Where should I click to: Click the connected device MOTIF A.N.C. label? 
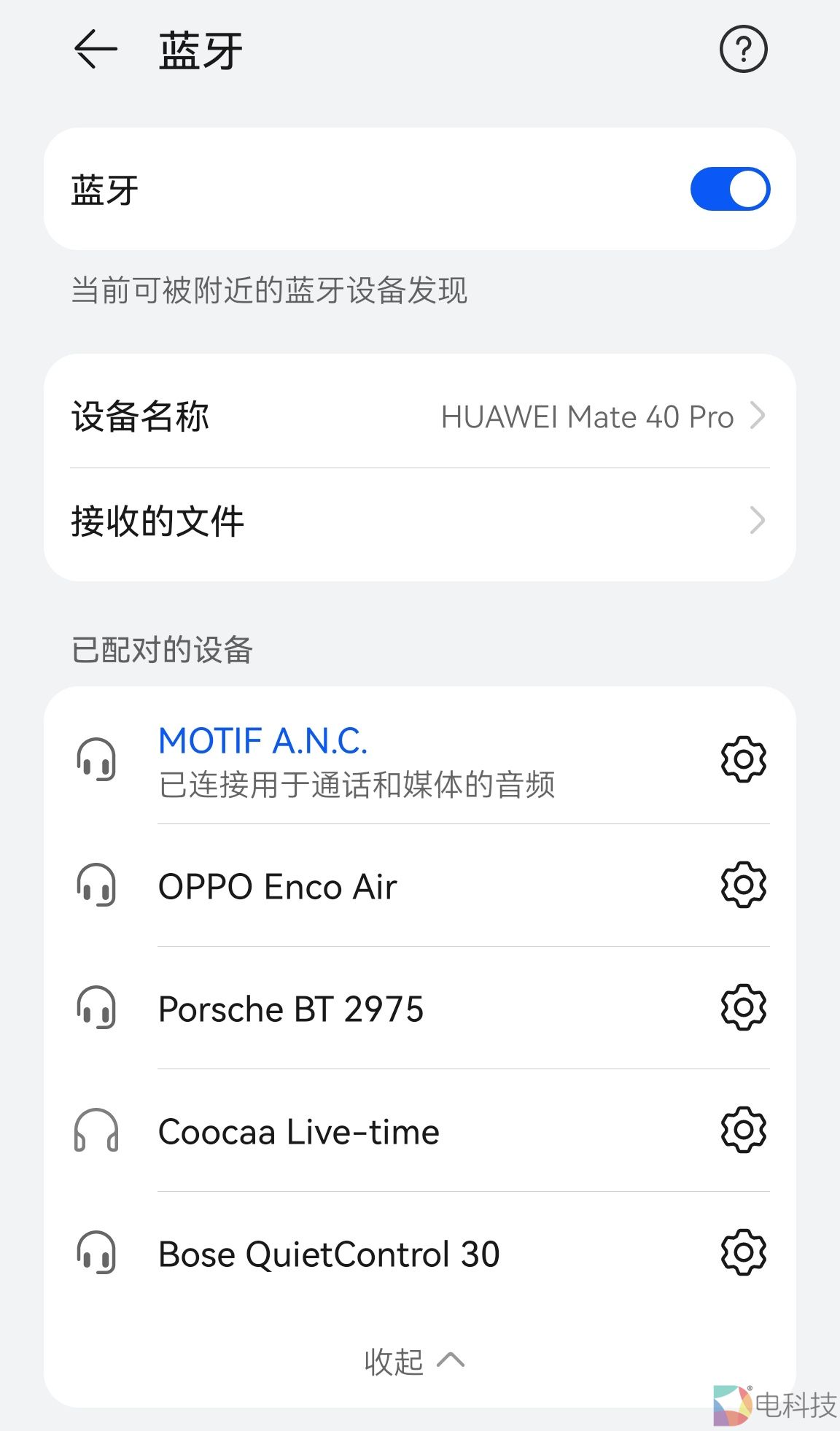263,740
